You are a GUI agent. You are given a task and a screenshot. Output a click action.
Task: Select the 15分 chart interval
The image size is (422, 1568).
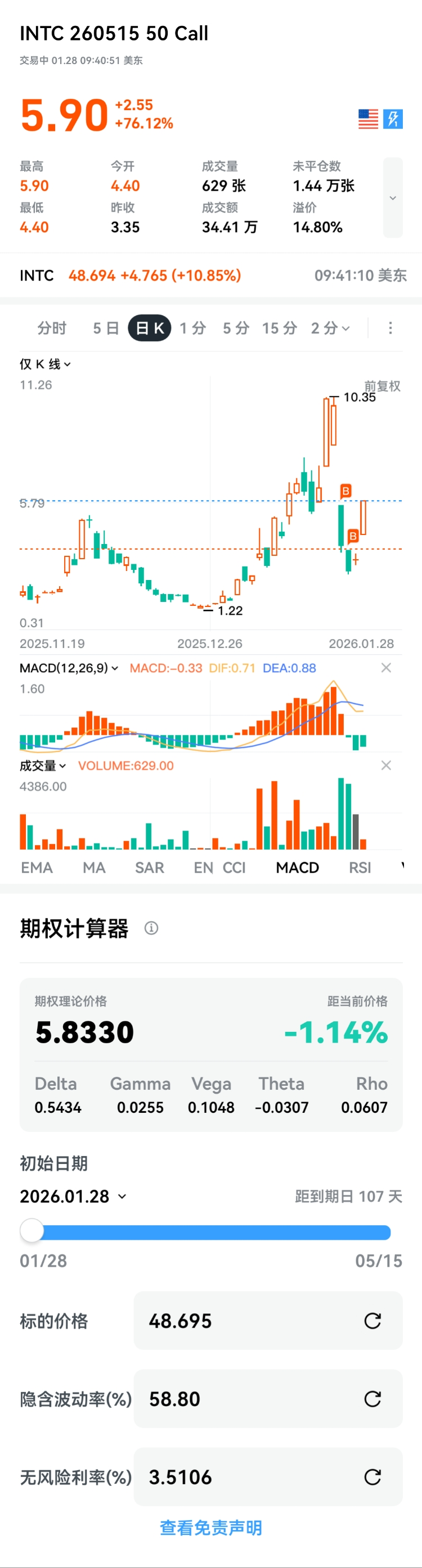pyautogui.click(x=279, y=329)
